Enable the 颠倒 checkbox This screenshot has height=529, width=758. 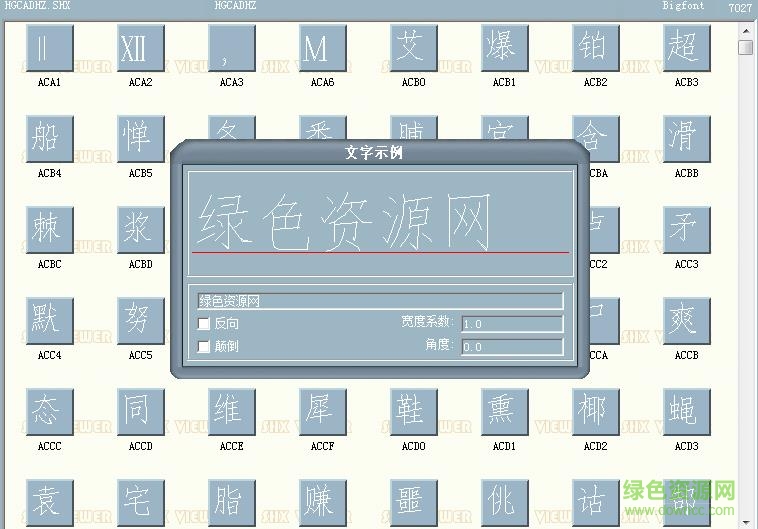204,347
